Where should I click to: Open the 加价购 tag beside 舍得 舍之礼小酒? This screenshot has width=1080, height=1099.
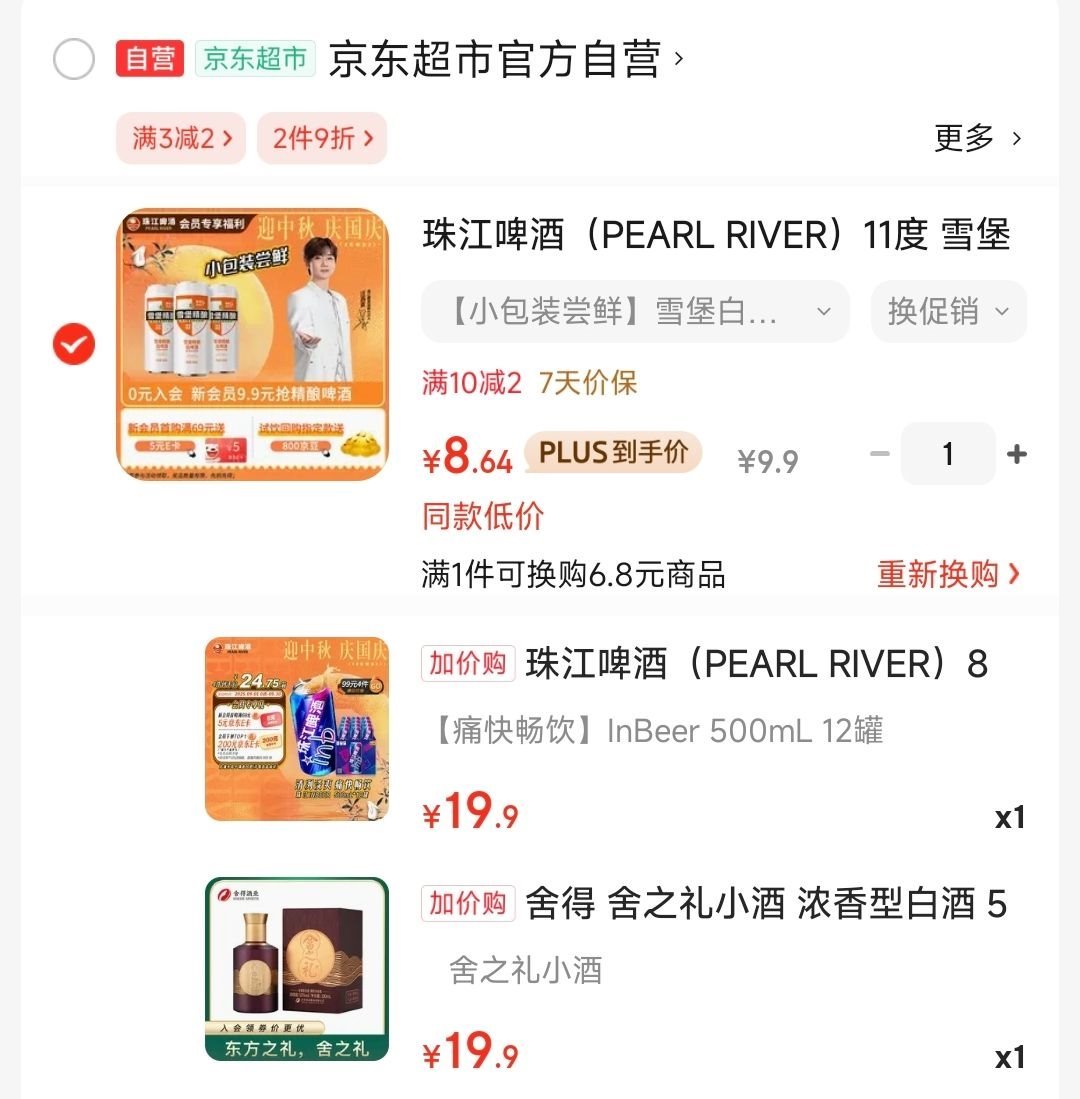pos(466,903)
